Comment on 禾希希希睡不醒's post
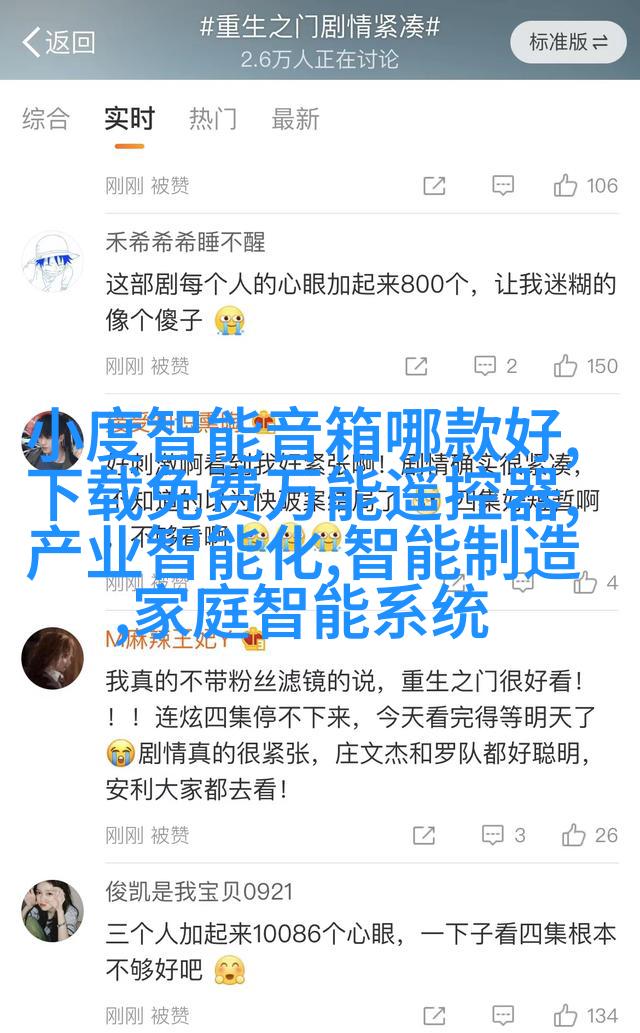640x1033 pixels. pyautogui.click(x=497, y=366)
